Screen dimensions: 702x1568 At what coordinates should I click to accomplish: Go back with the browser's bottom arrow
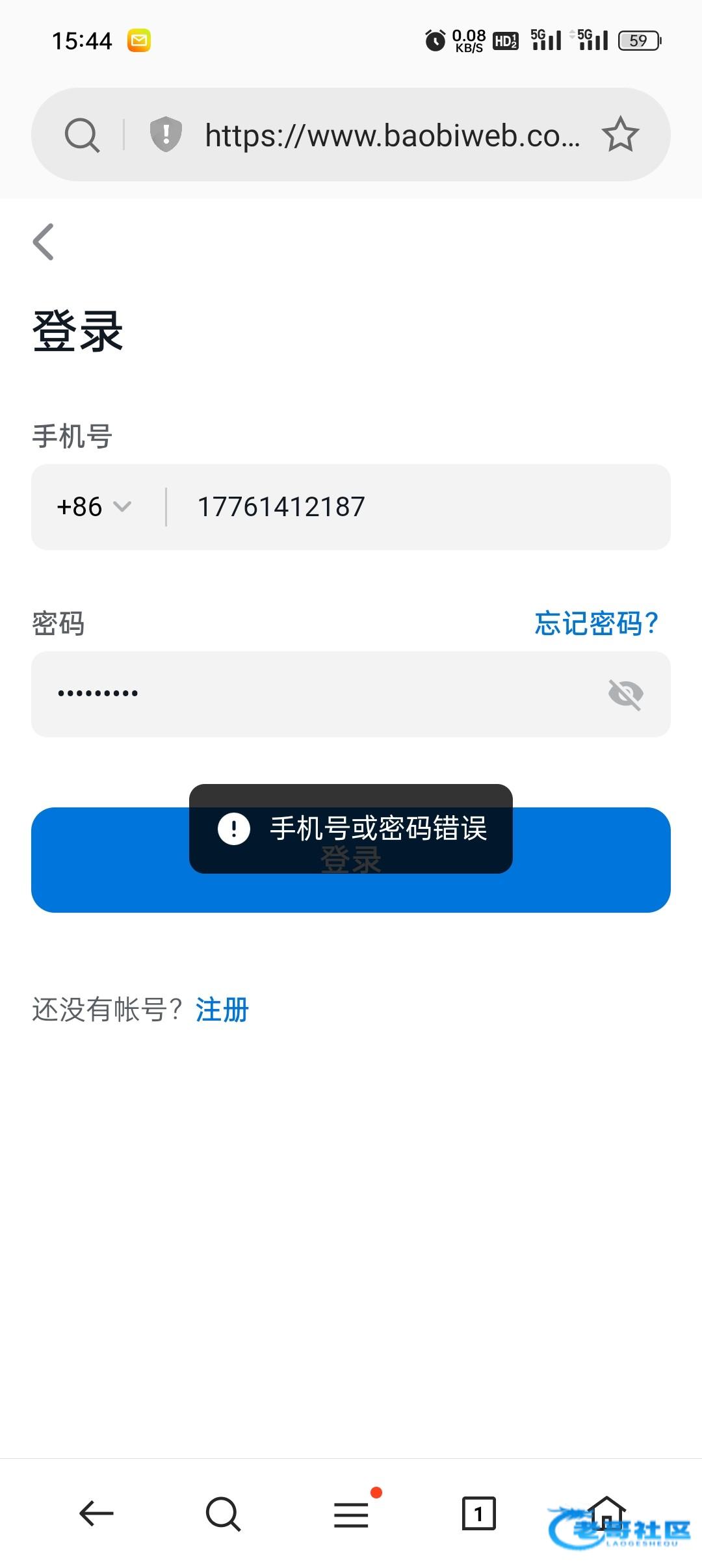[96, 1513]
